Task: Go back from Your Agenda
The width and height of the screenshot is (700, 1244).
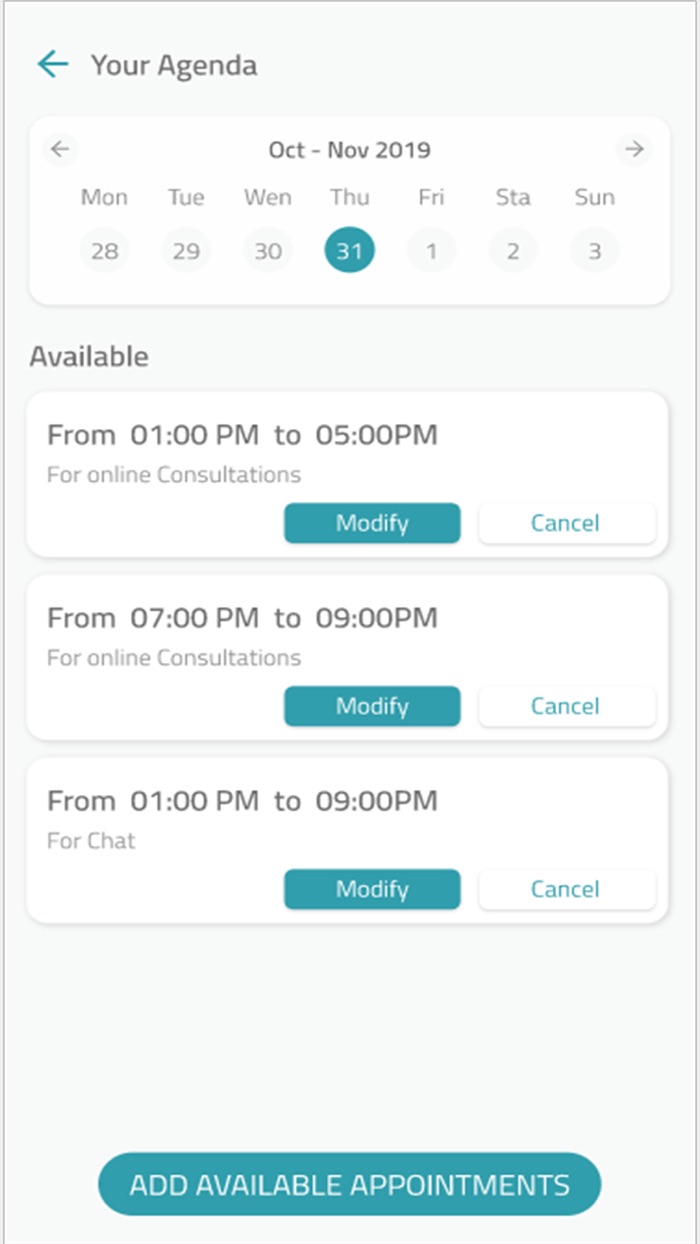Action: tap(52, 65)
